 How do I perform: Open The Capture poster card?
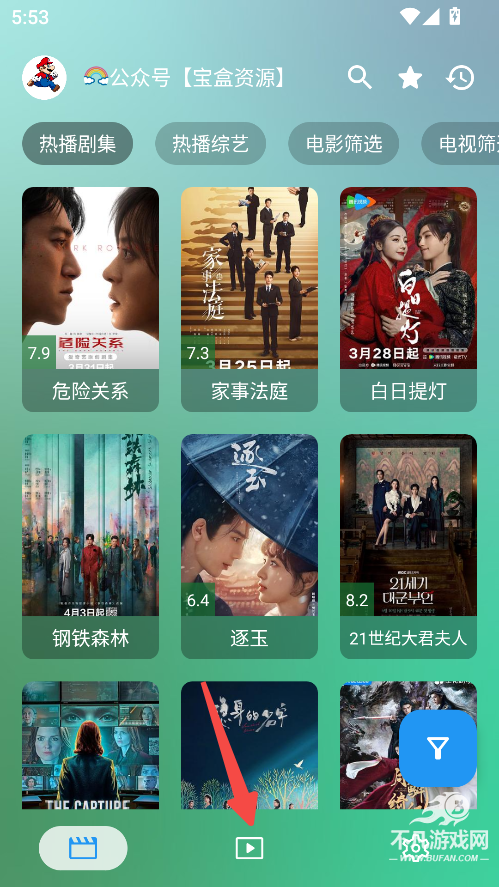91,745
